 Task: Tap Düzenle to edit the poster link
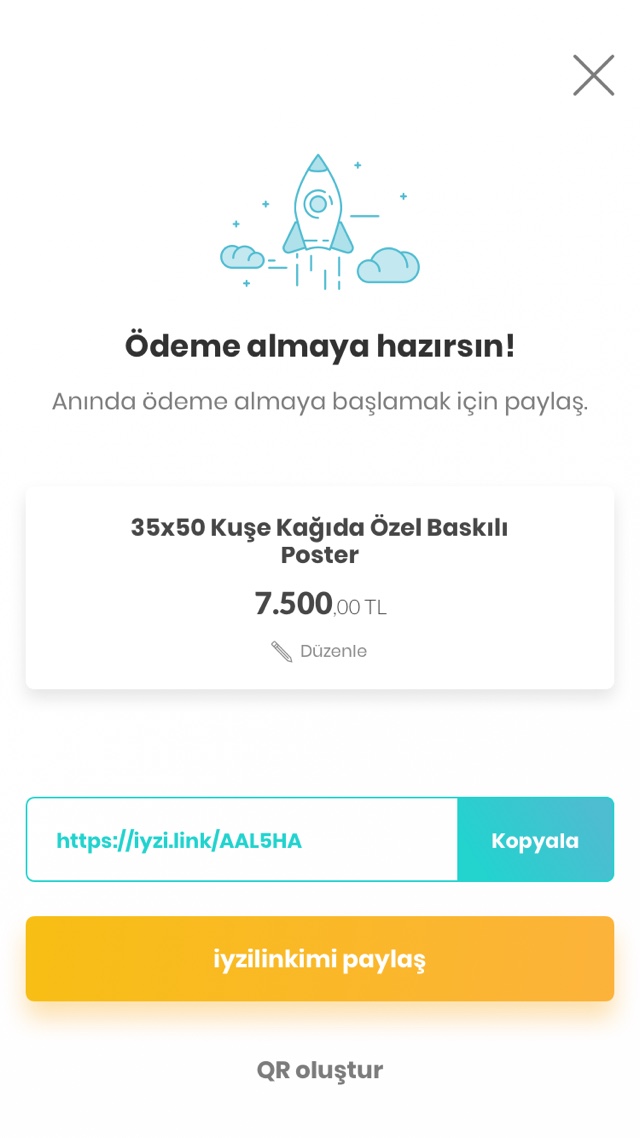pos(320,651)
